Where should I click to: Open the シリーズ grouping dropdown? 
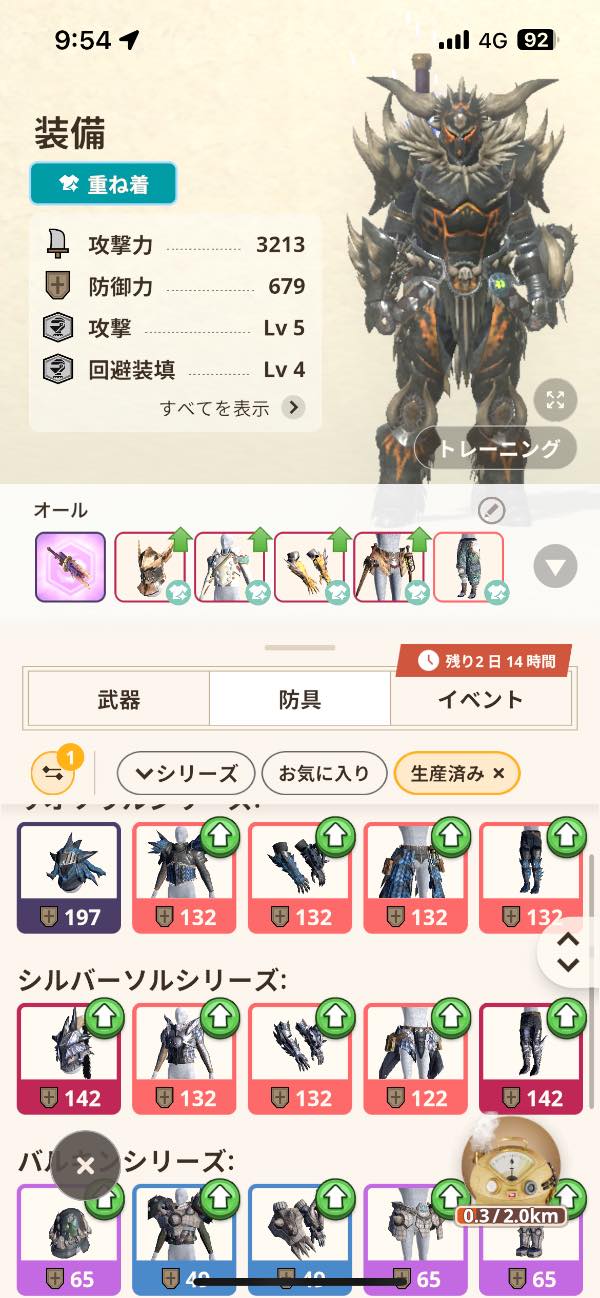(x=186, y=773)
